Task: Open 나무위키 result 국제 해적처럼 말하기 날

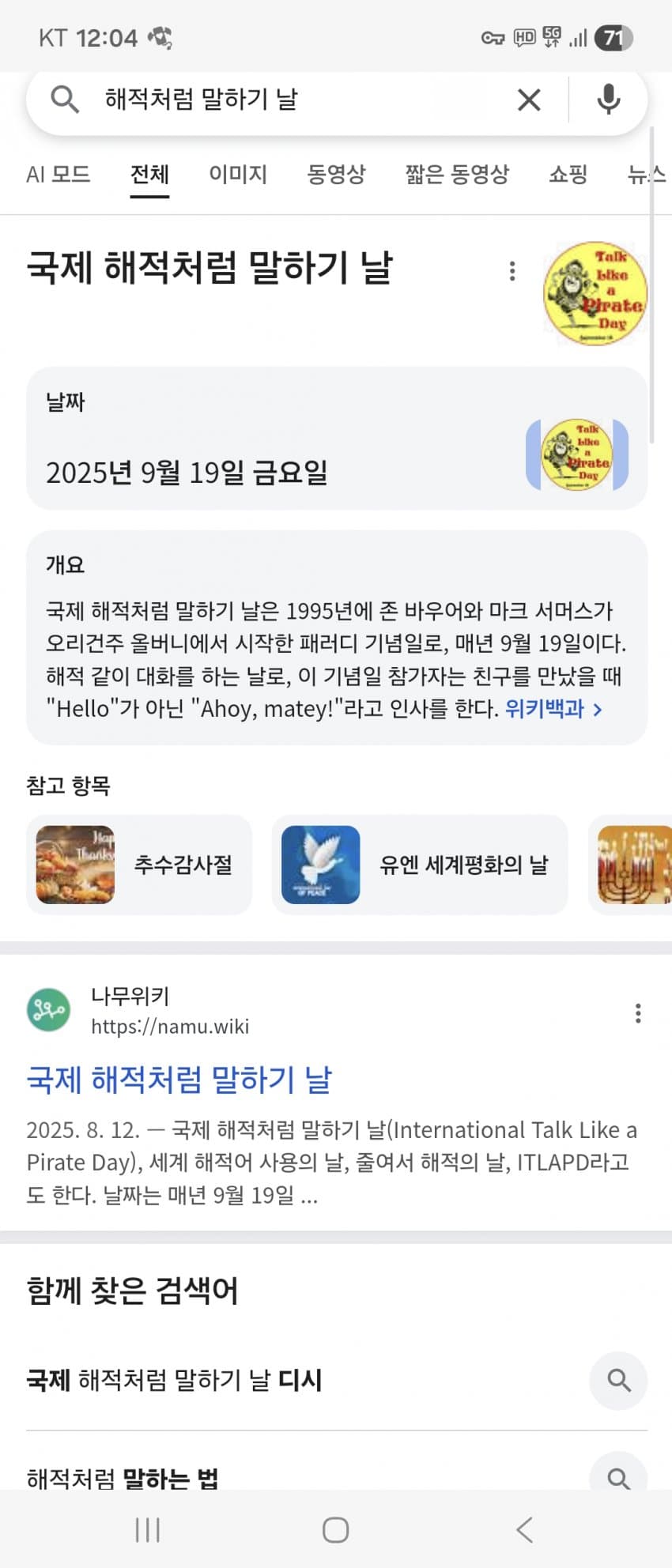Action: coord(179,1080)
